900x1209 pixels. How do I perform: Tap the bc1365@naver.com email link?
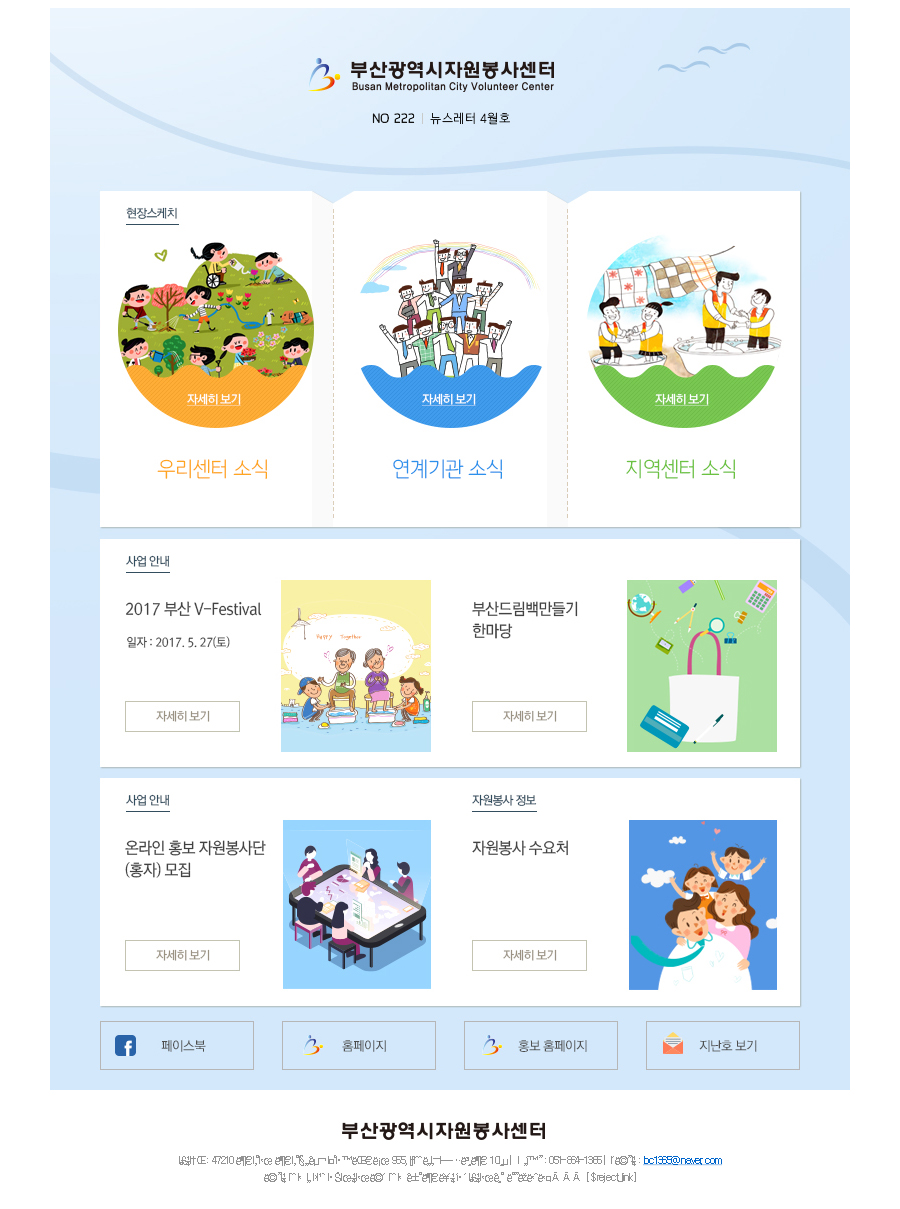pos(681,1160)
